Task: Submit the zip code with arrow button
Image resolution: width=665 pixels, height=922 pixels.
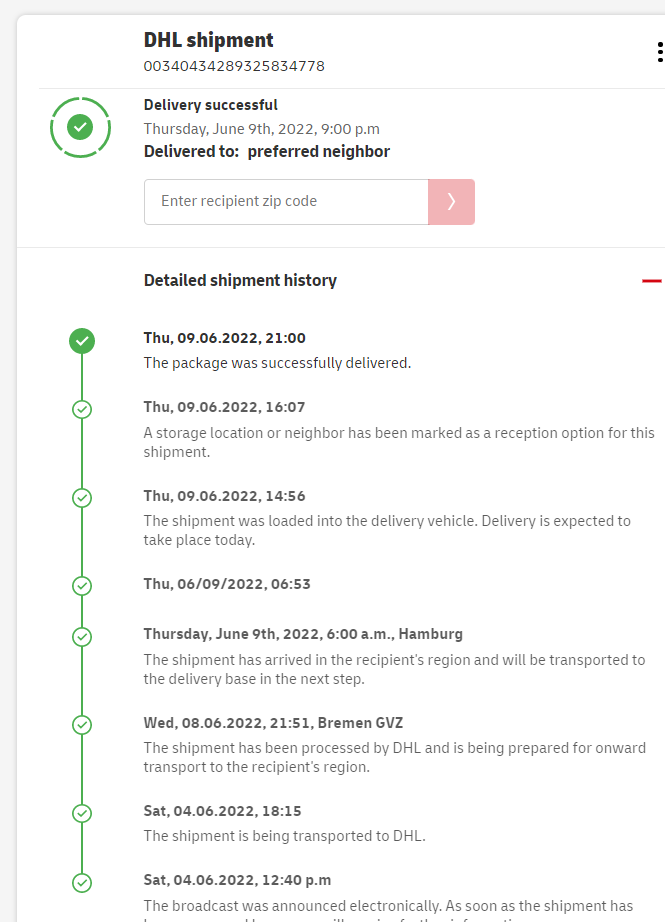Action: point(451,201)
